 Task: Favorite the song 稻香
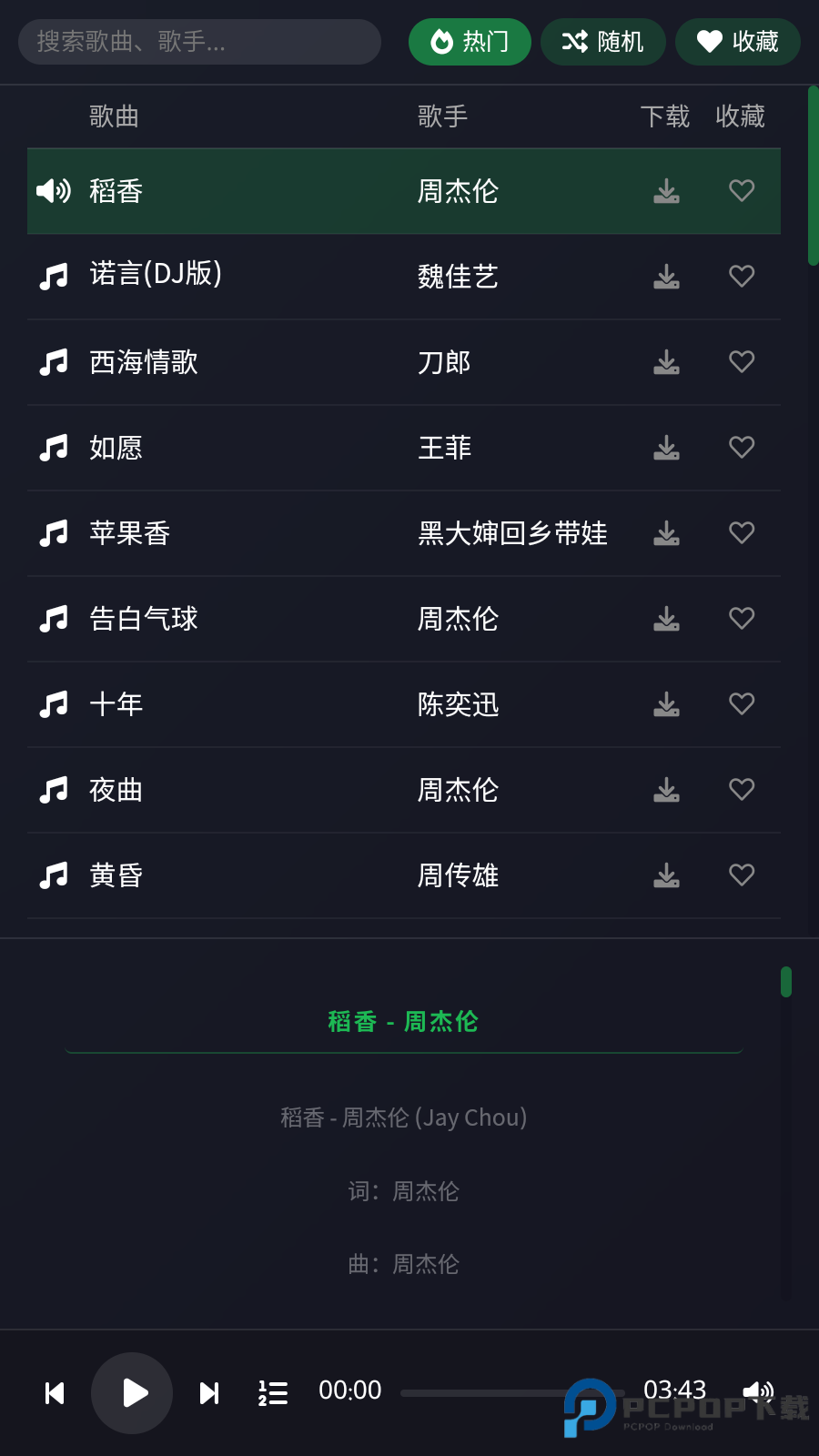coord(741,191)
